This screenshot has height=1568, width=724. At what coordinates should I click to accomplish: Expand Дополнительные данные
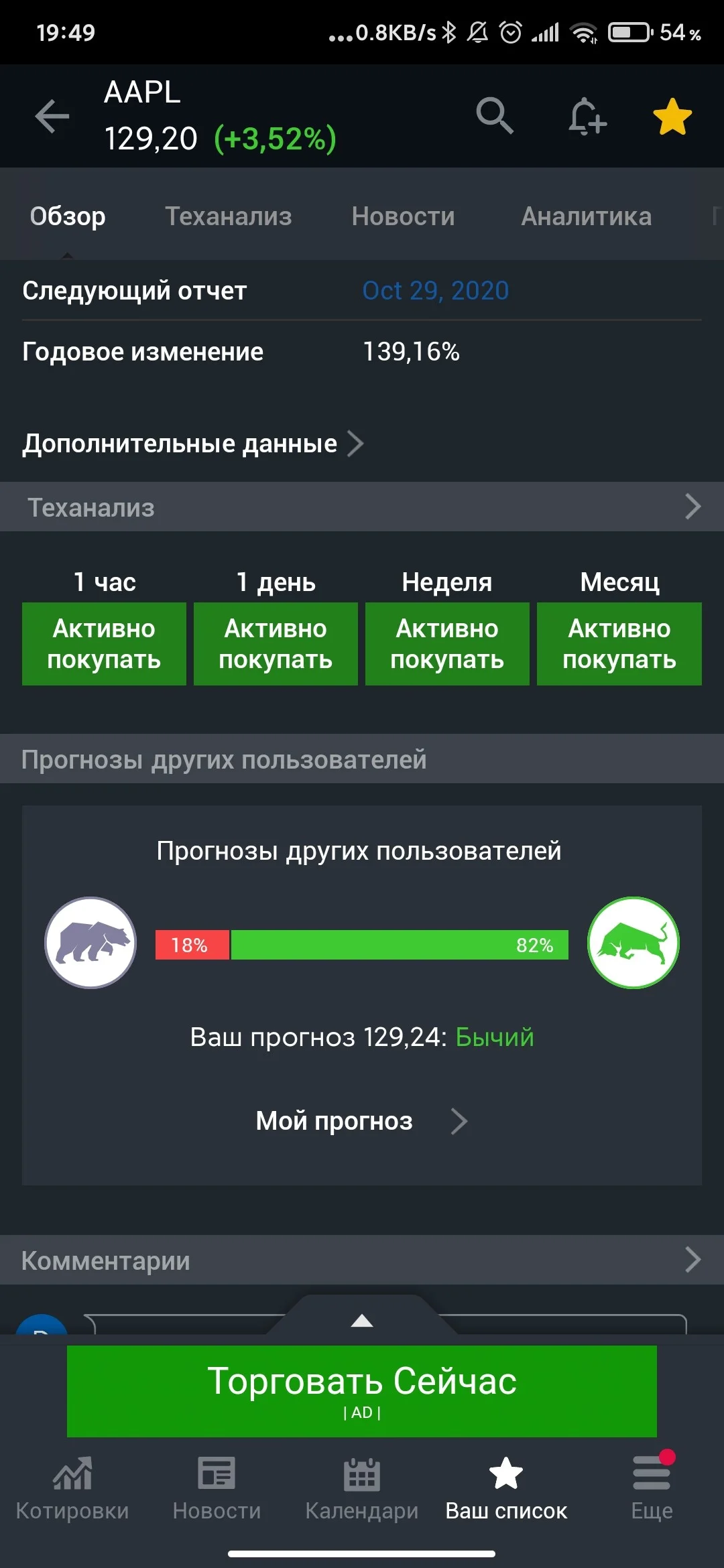[193, 444]
